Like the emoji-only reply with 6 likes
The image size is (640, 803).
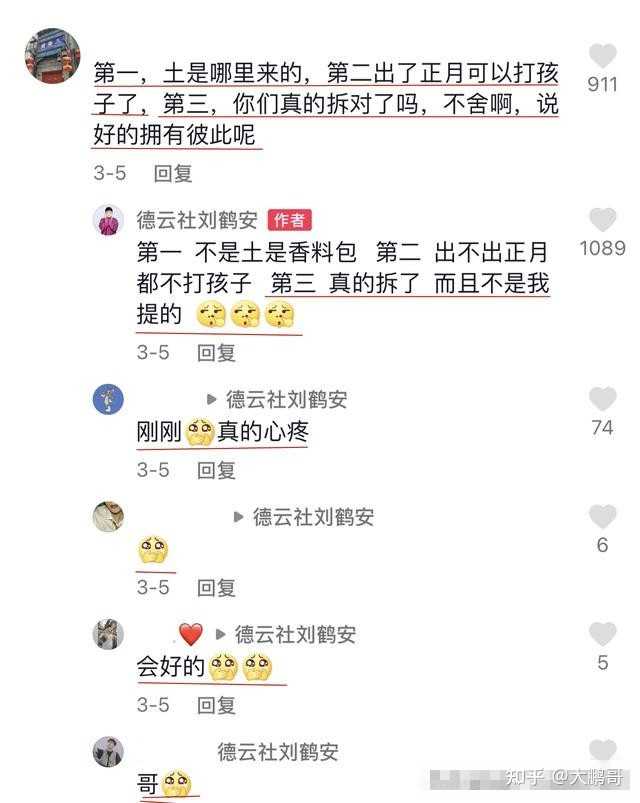click(602, 517)
